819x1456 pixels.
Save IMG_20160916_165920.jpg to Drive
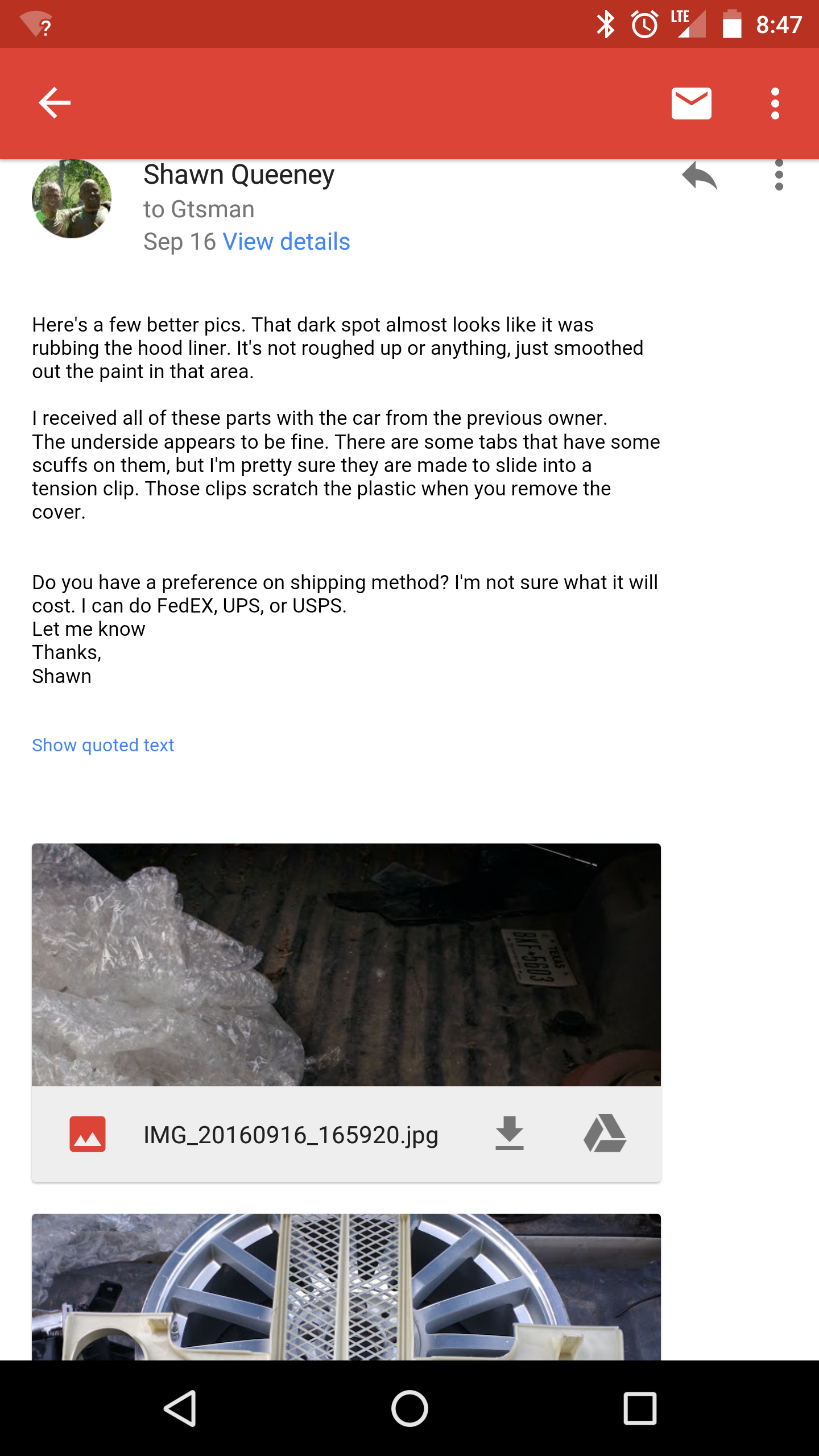605,1134
